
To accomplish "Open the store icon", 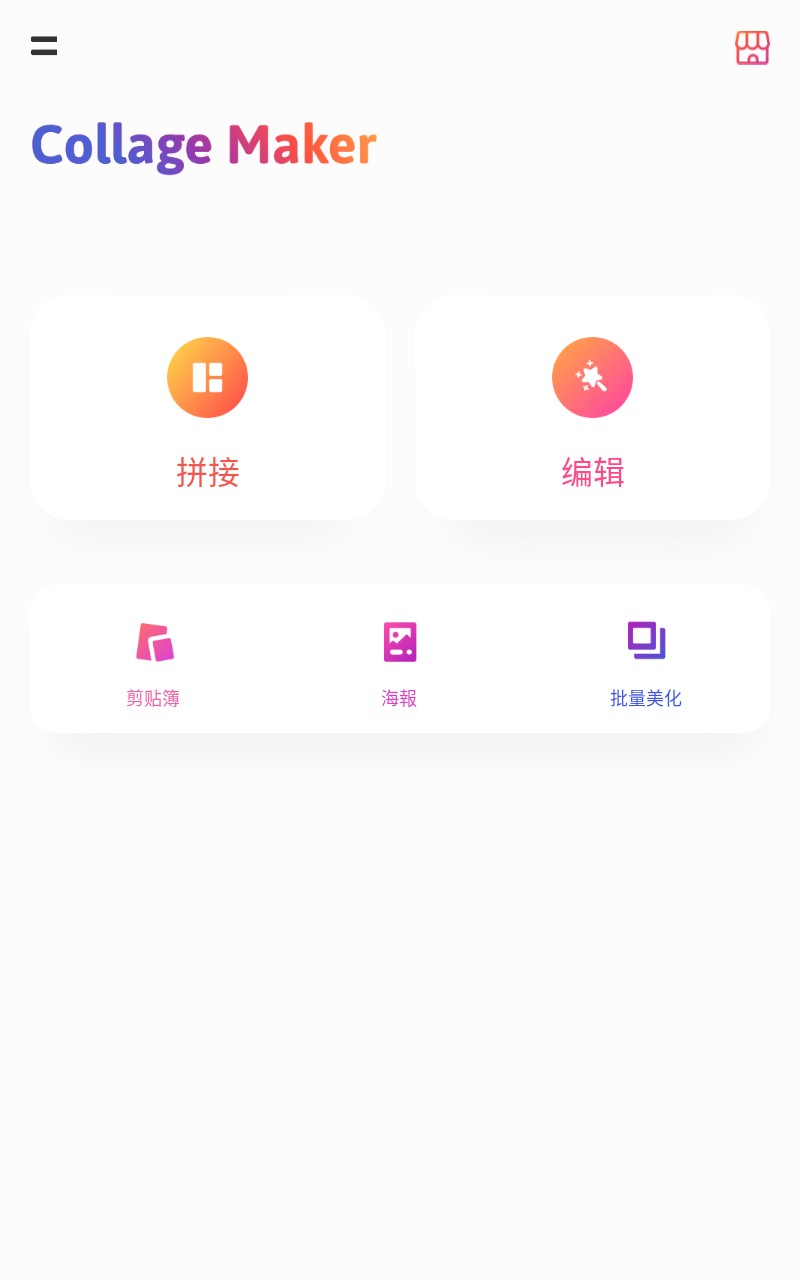I will coord(752,47).
